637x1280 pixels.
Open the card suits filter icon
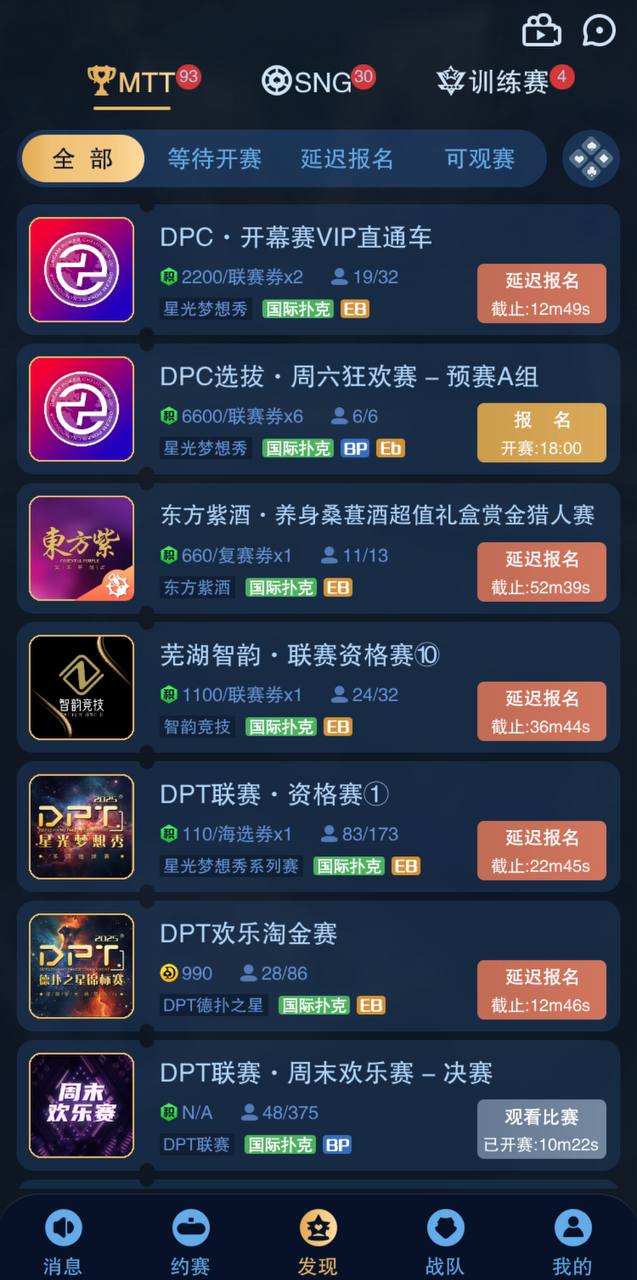(x=590, y=159)
